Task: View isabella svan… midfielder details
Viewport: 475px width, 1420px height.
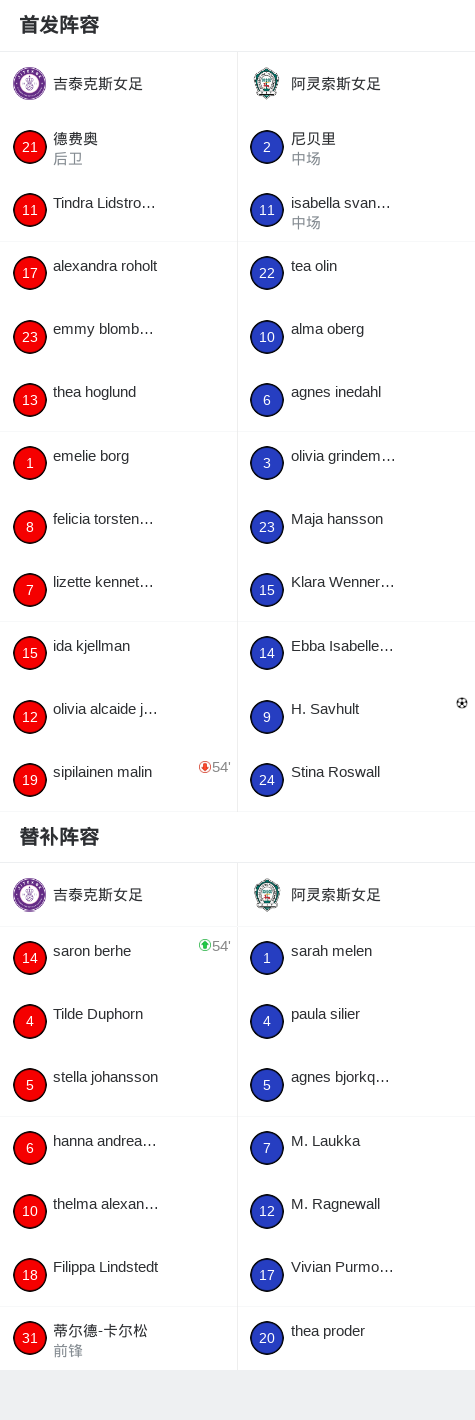Action: [x=356, y=210]
